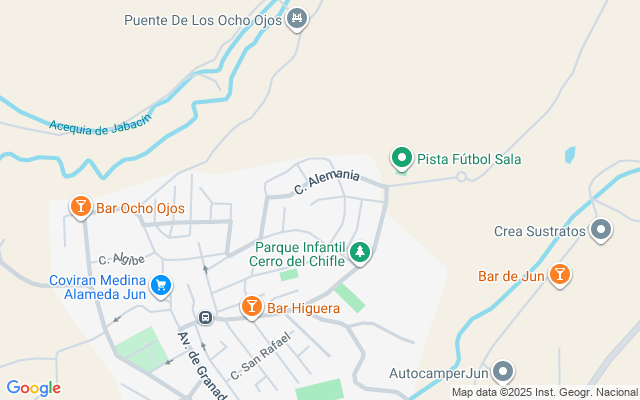Select the Pista Fútbol Sala pin
This screenshot has height=400, width=640.
[x=401, y=158]
